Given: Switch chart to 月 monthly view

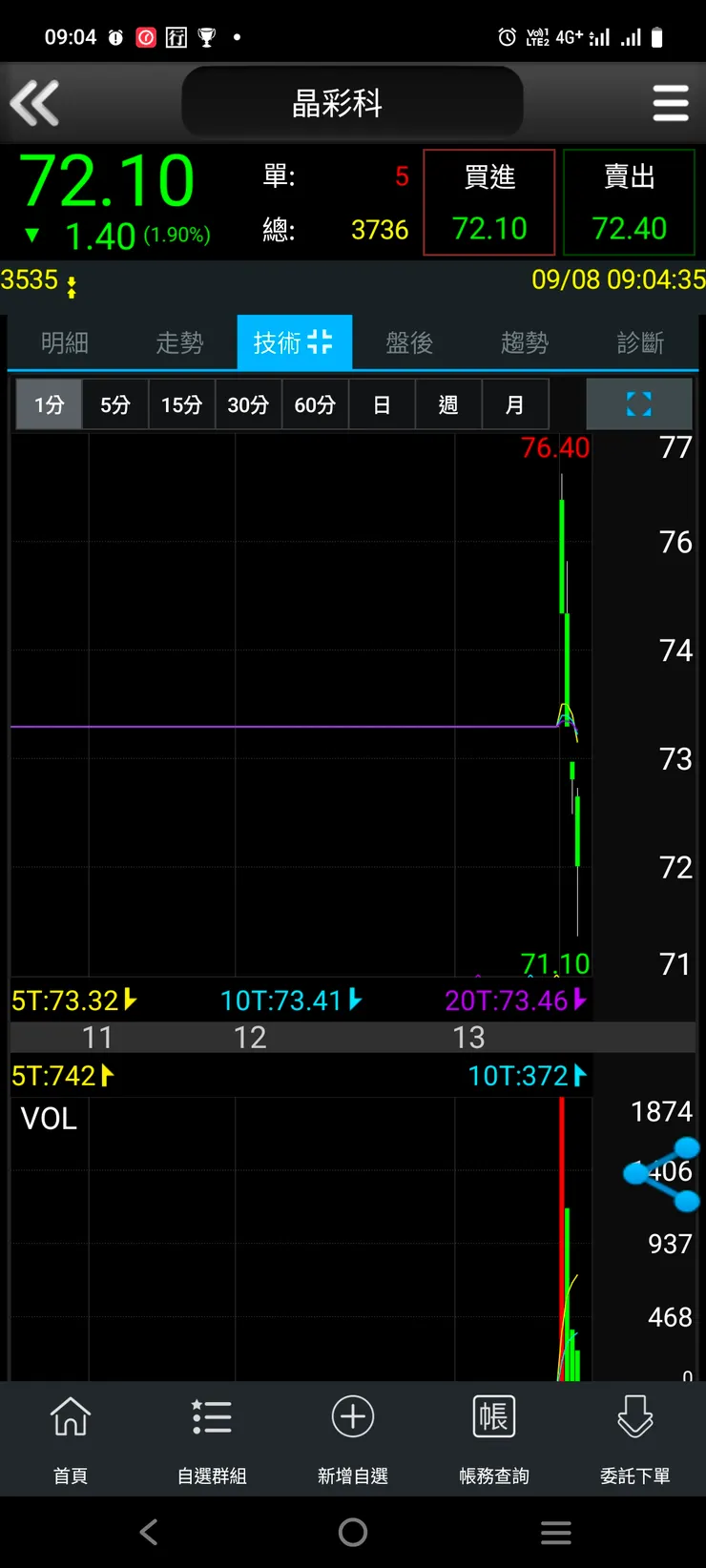Looking at the screenshot, I should 515,404.
